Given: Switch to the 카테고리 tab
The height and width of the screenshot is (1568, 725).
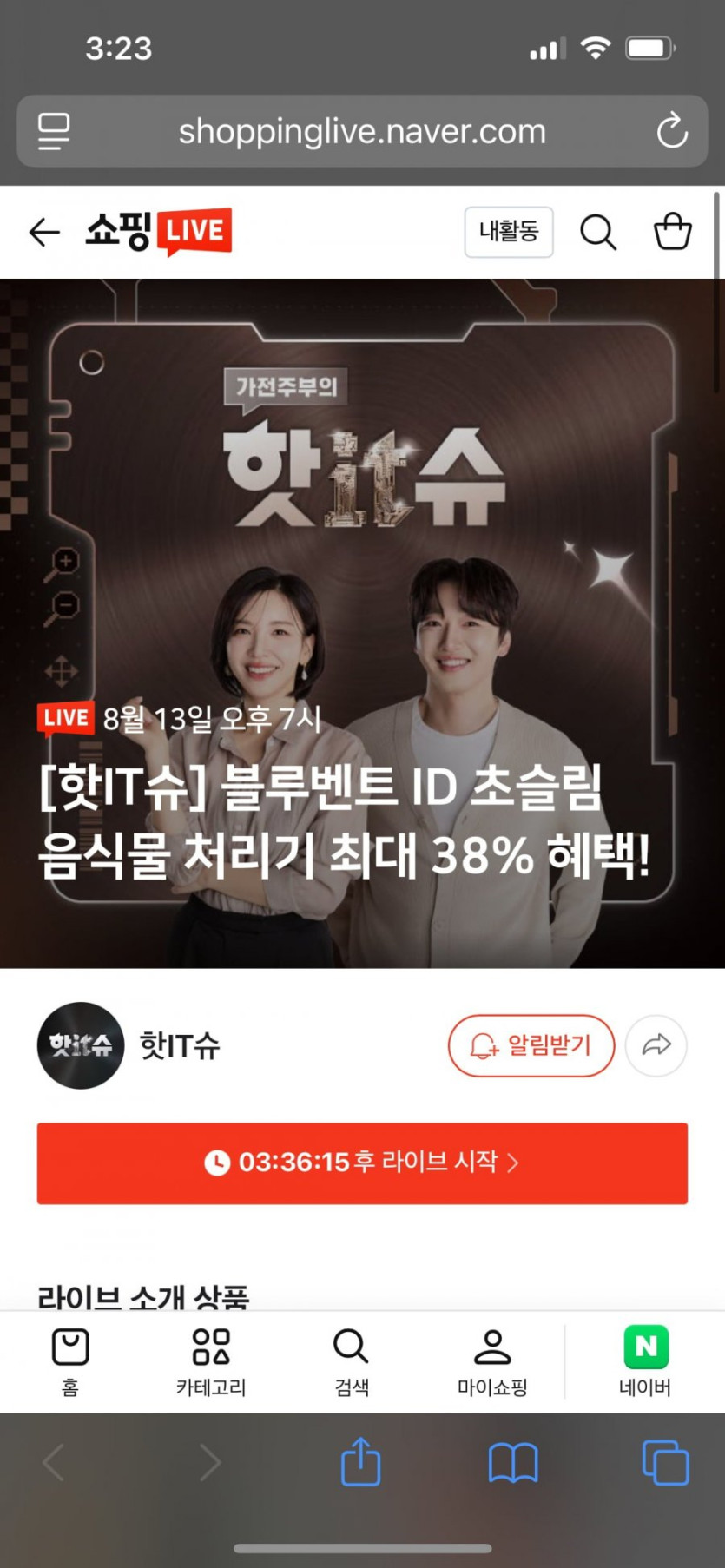Looking at the screenshot, I should click(x=211, y=1361).
